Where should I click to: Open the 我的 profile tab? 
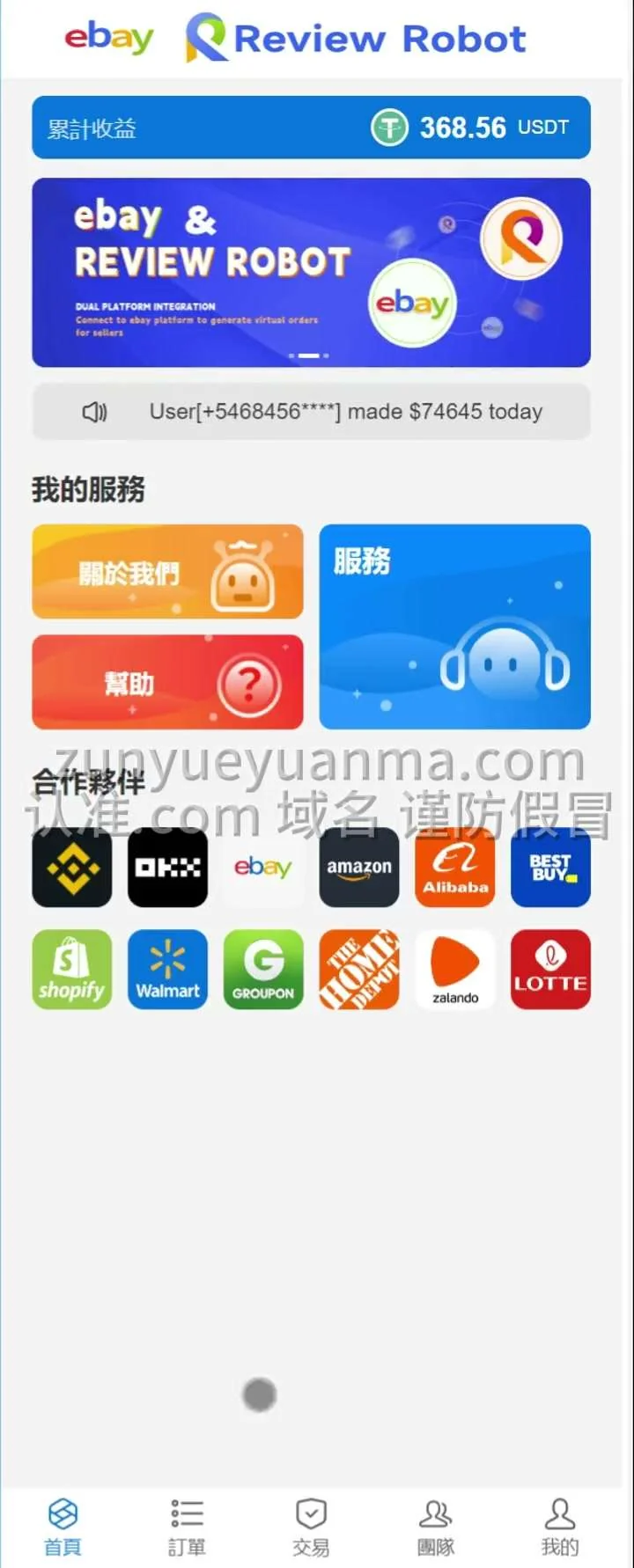559,1528
